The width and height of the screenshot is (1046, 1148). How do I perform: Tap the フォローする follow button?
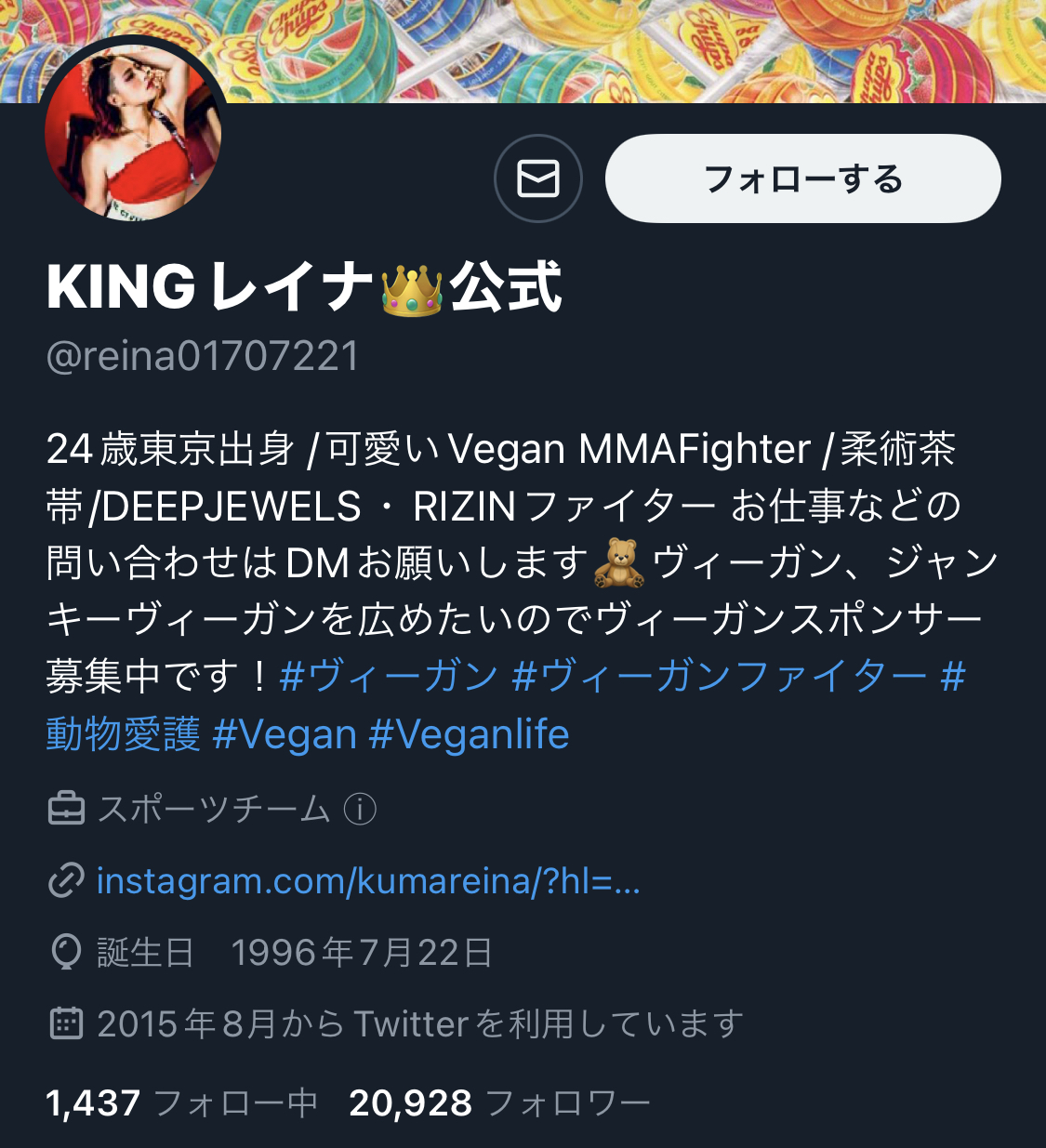802,178
